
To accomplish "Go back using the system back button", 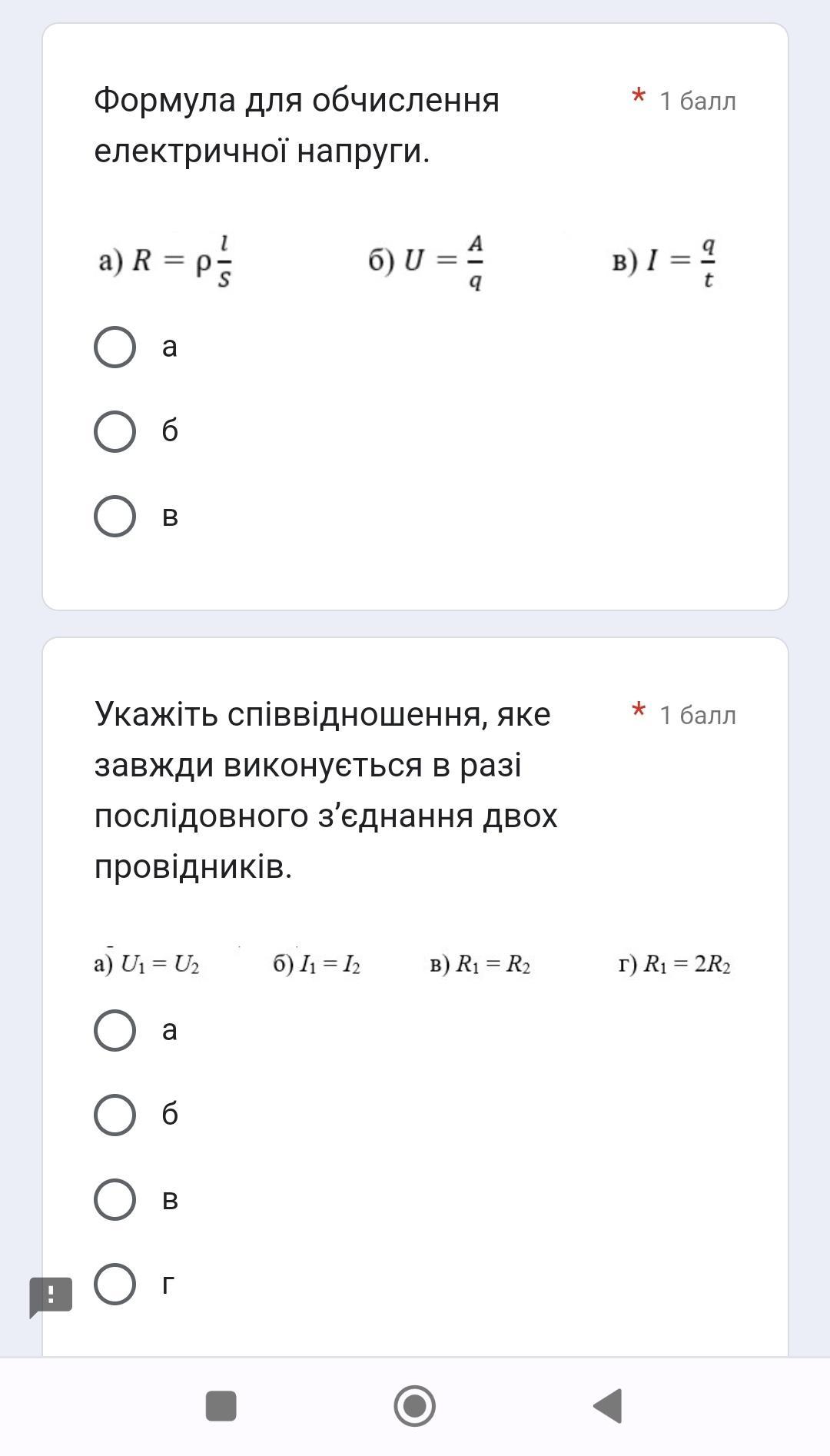I will tap(608, 1406).
